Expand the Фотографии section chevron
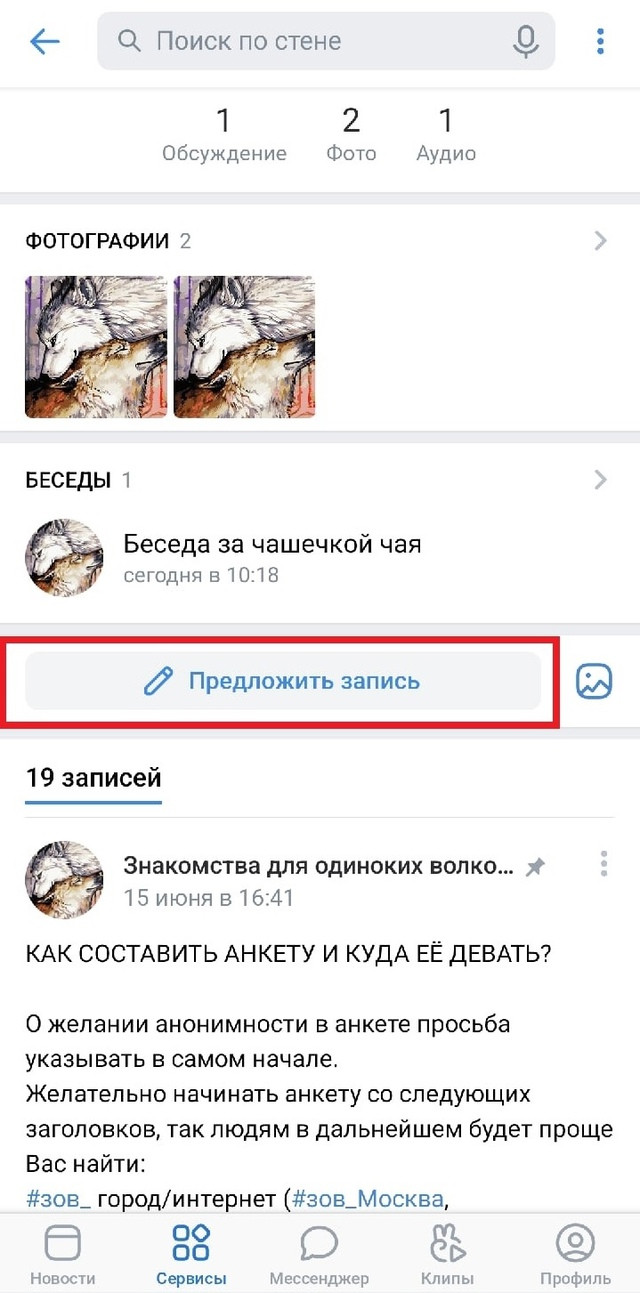The height and width of the screenshot is (1293, 640). [x=600, y=240]
